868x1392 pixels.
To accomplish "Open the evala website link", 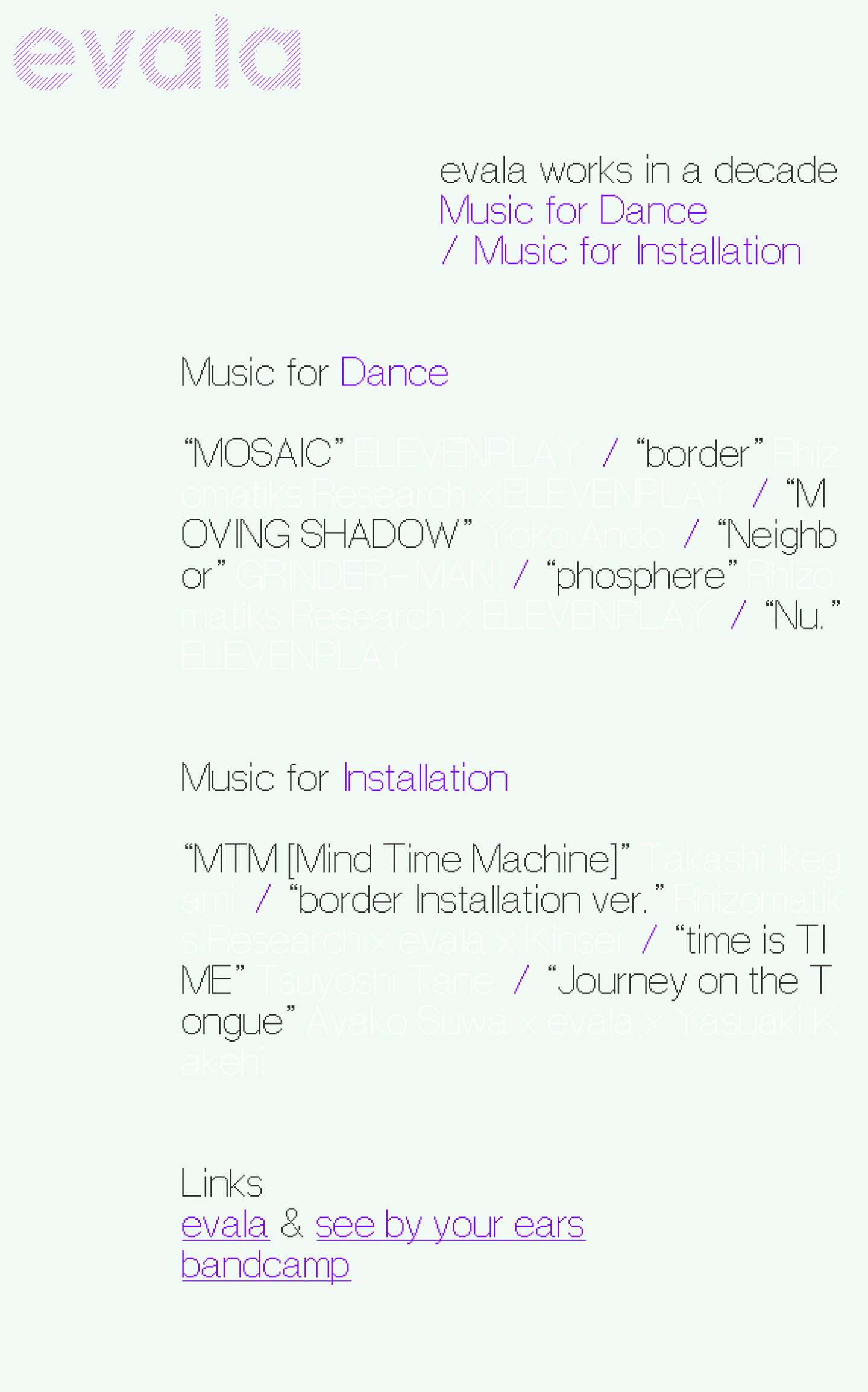I will click(x=225, y=1224).
